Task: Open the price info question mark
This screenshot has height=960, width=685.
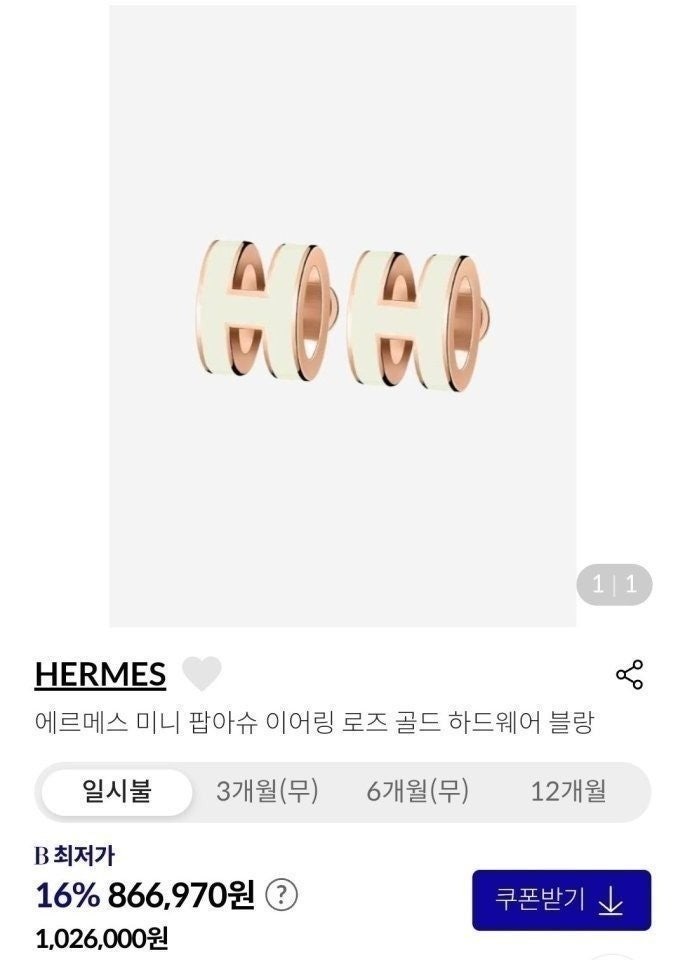Action: pyautogui.click(x=284, y=893)
